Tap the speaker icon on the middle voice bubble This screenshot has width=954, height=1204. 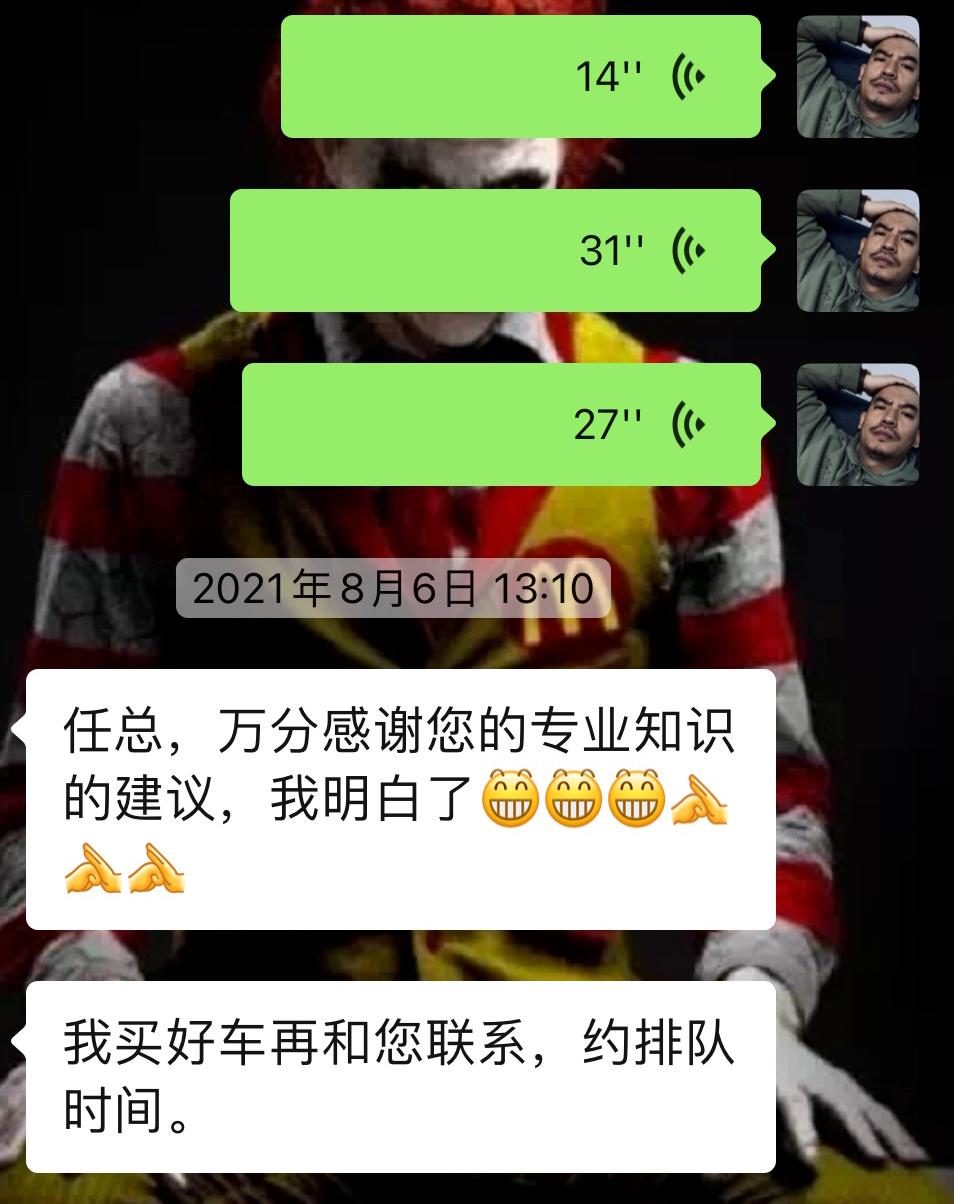pyautogui.click(x=688, y=248)
